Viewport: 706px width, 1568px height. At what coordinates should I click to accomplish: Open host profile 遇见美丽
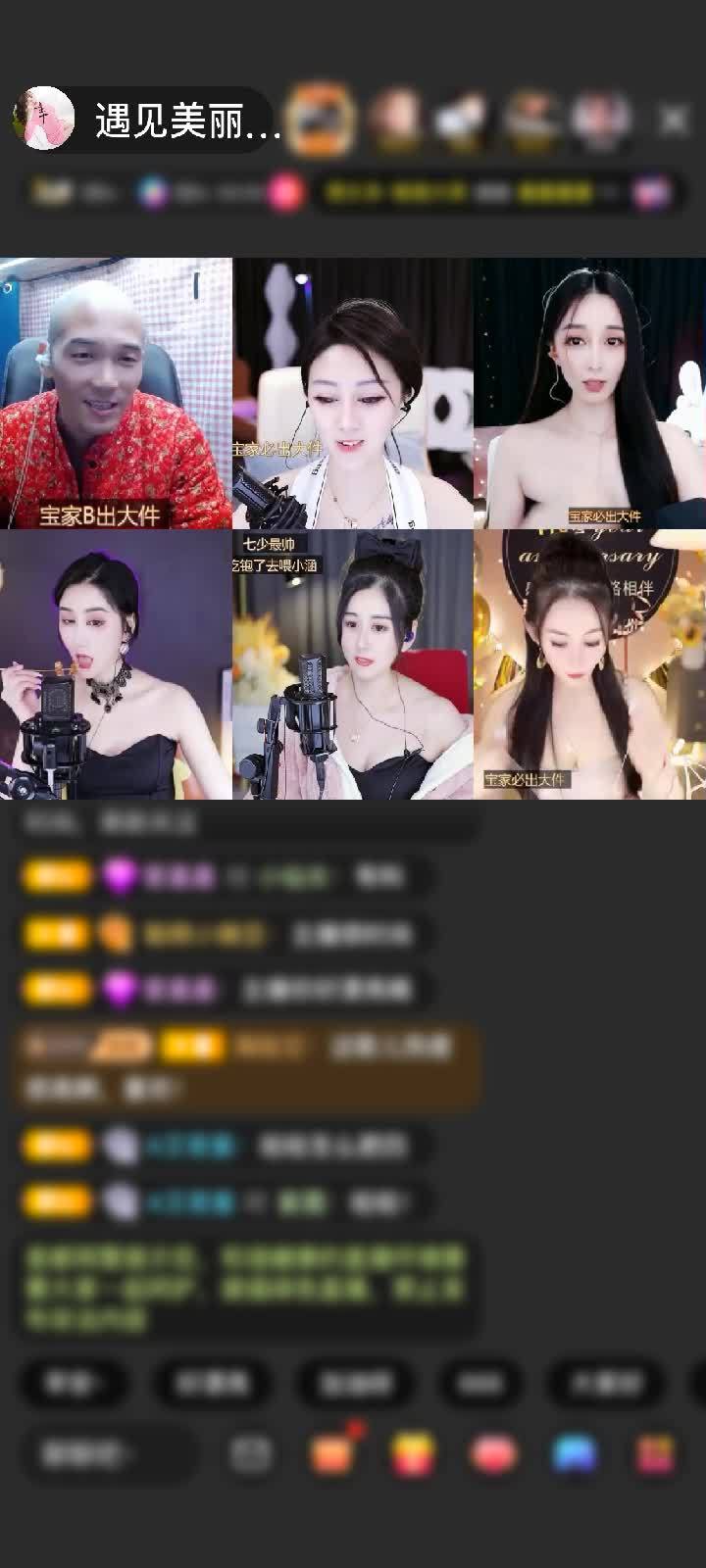point(147,121)
